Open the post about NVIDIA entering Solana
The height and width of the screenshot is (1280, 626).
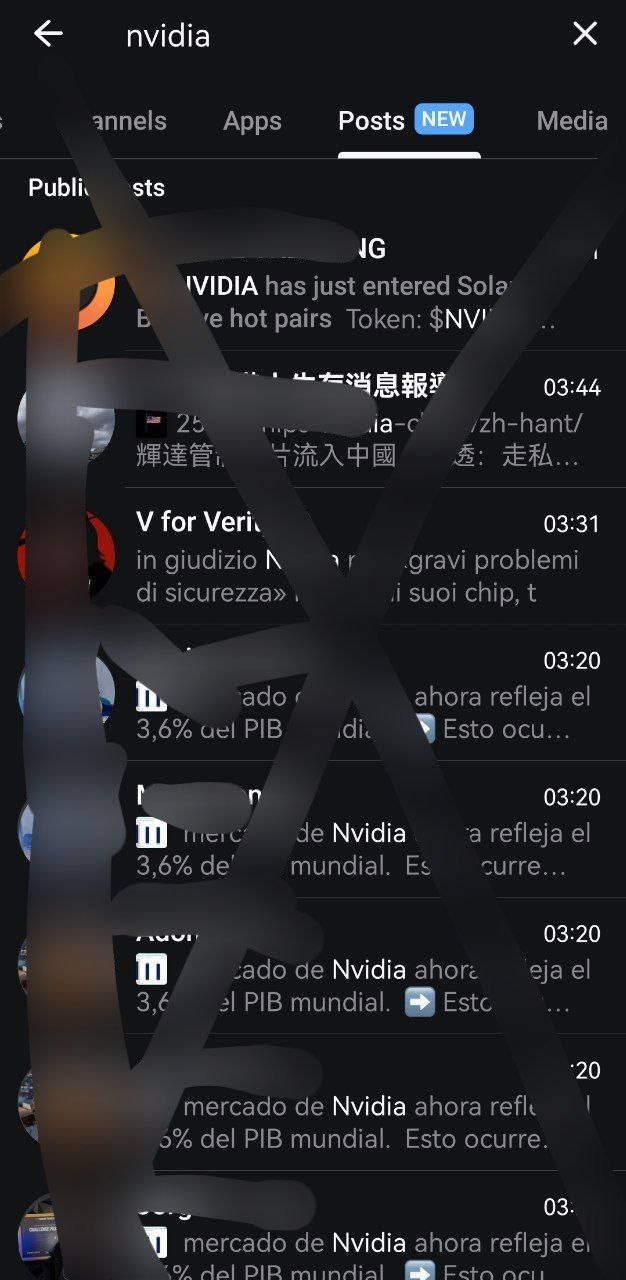[x=313, y=283]
